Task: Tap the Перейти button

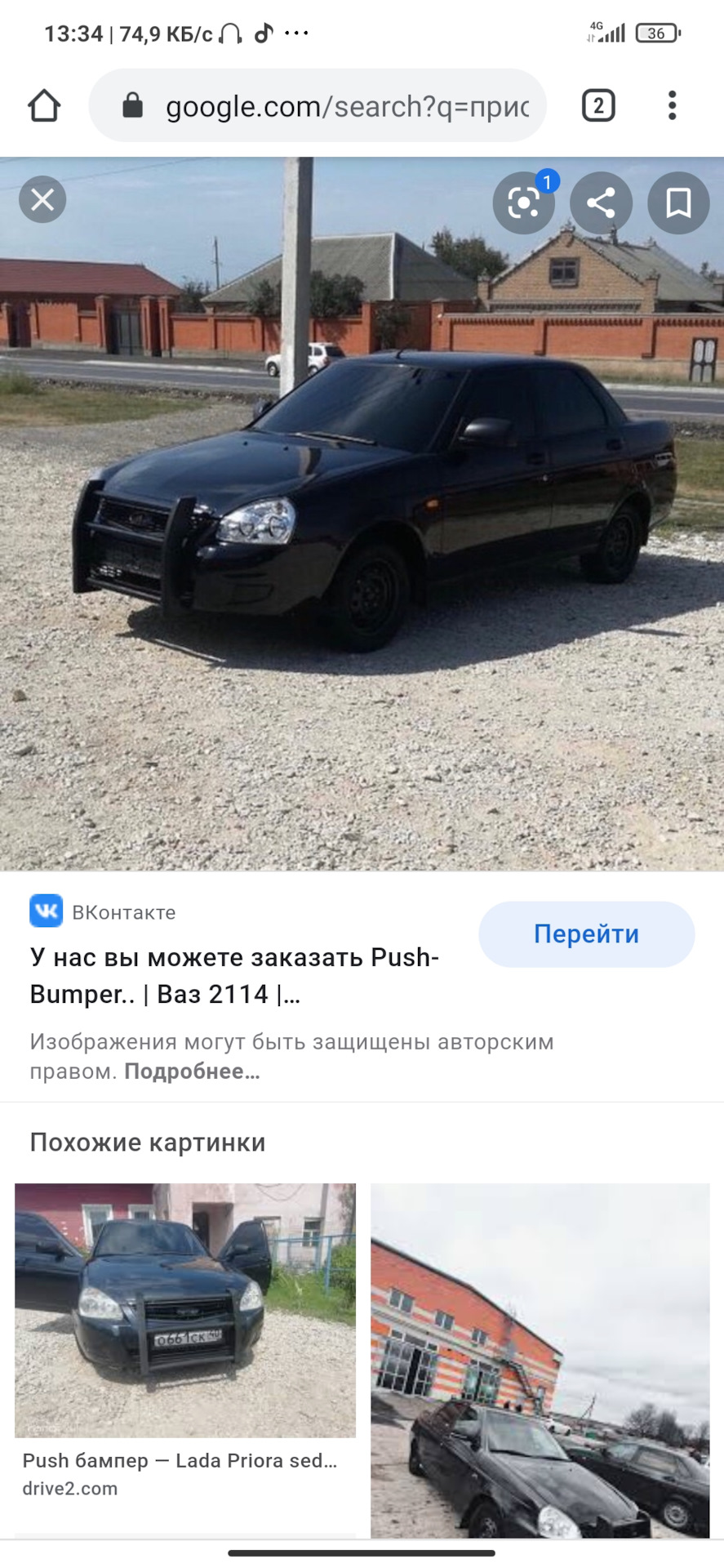Action: pos(586,933)
